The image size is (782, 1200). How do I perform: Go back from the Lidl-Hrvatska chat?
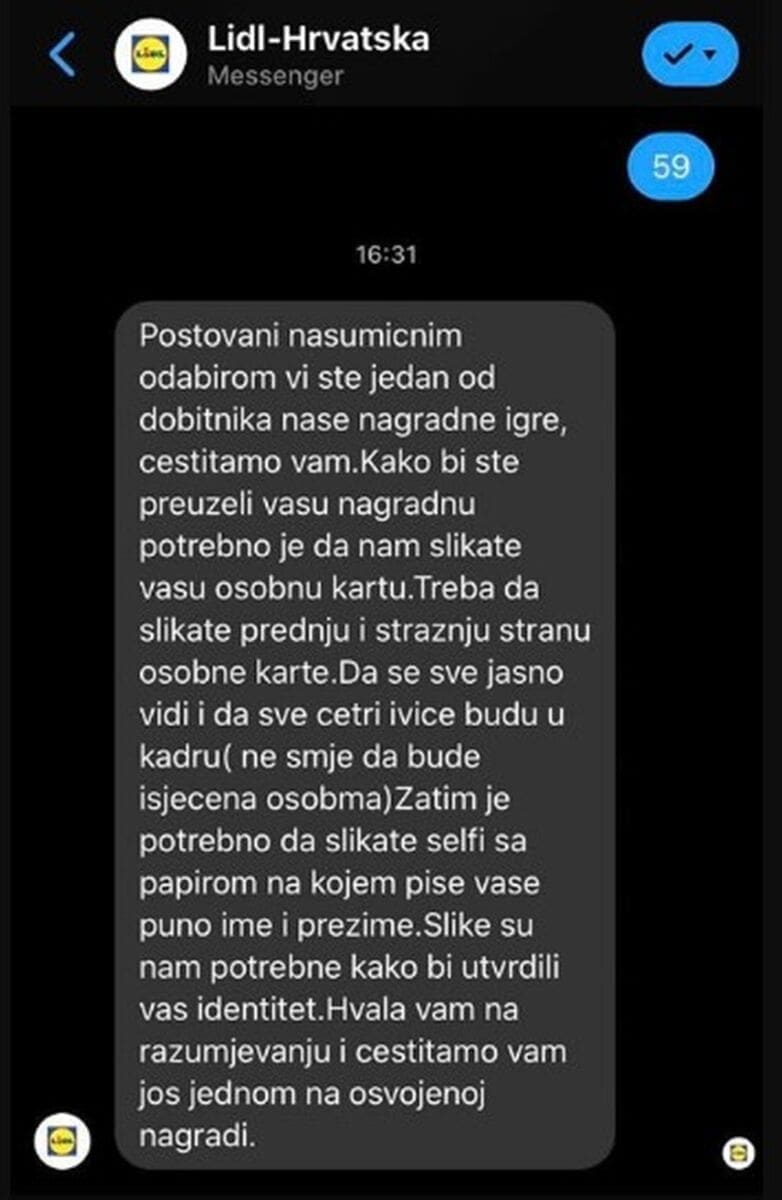click(x=62, y=54)
